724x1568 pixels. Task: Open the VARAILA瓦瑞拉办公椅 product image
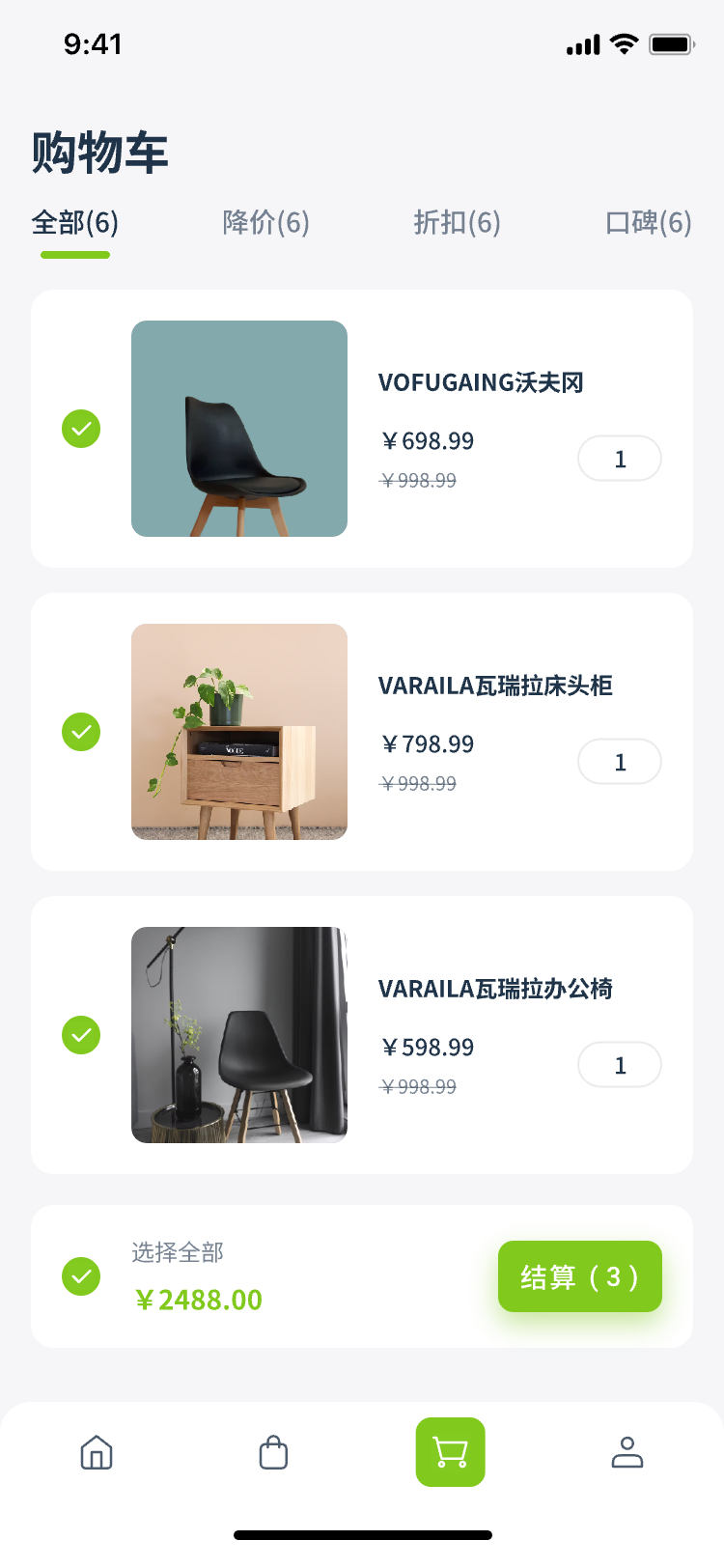coord(239,1035)
